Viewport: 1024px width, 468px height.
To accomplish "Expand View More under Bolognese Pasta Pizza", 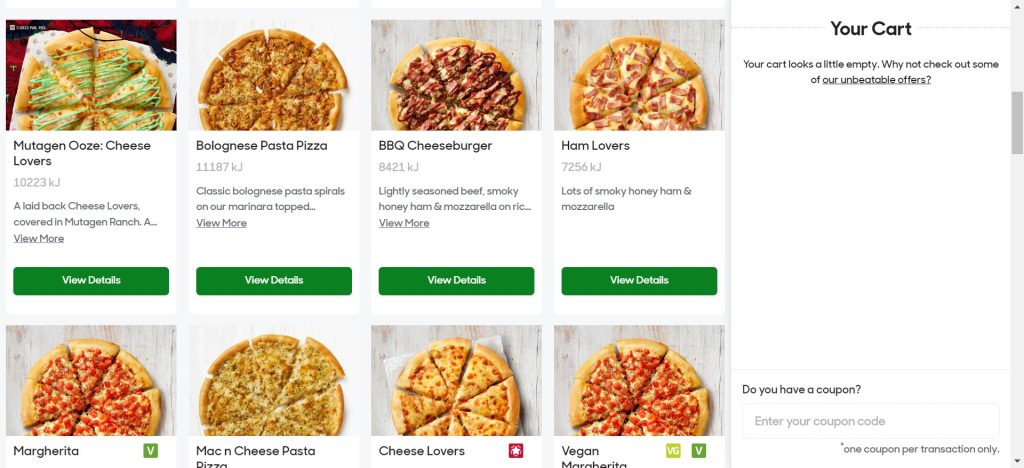I will pos(221,223).
